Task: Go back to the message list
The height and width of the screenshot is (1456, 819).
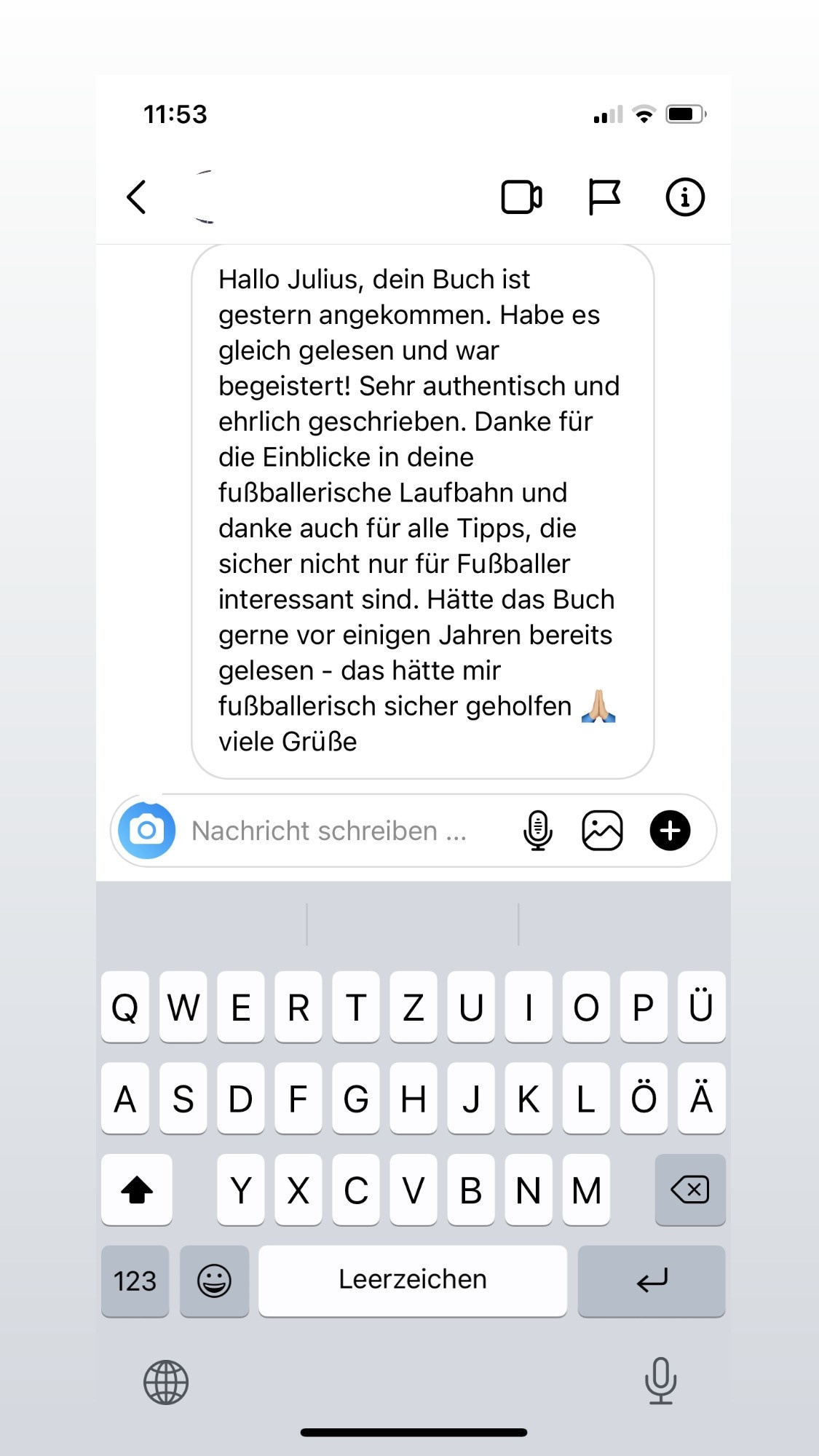Action: [136, 197]
